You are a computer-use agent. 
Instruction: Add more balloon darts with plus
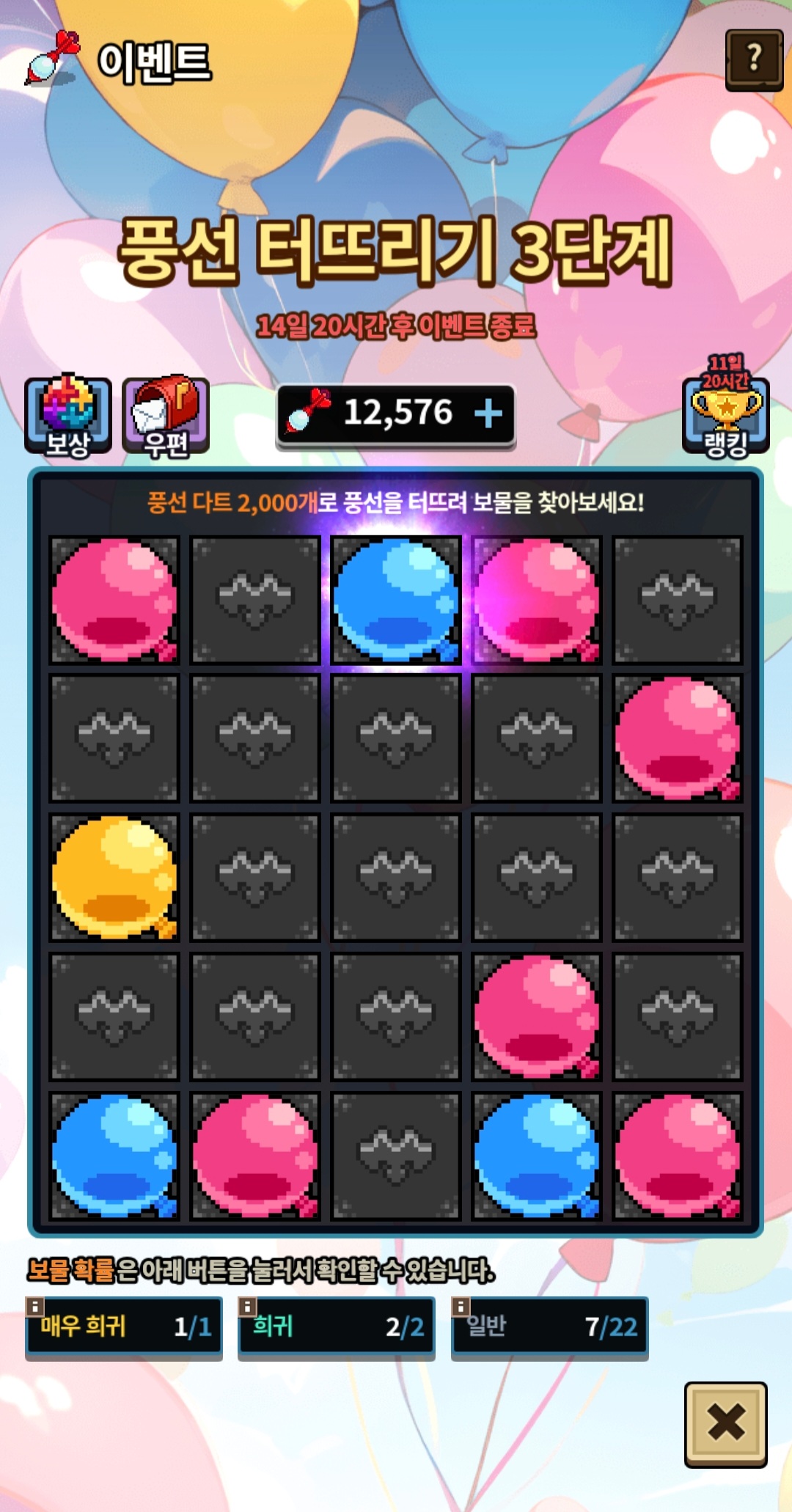coord(488,414)
